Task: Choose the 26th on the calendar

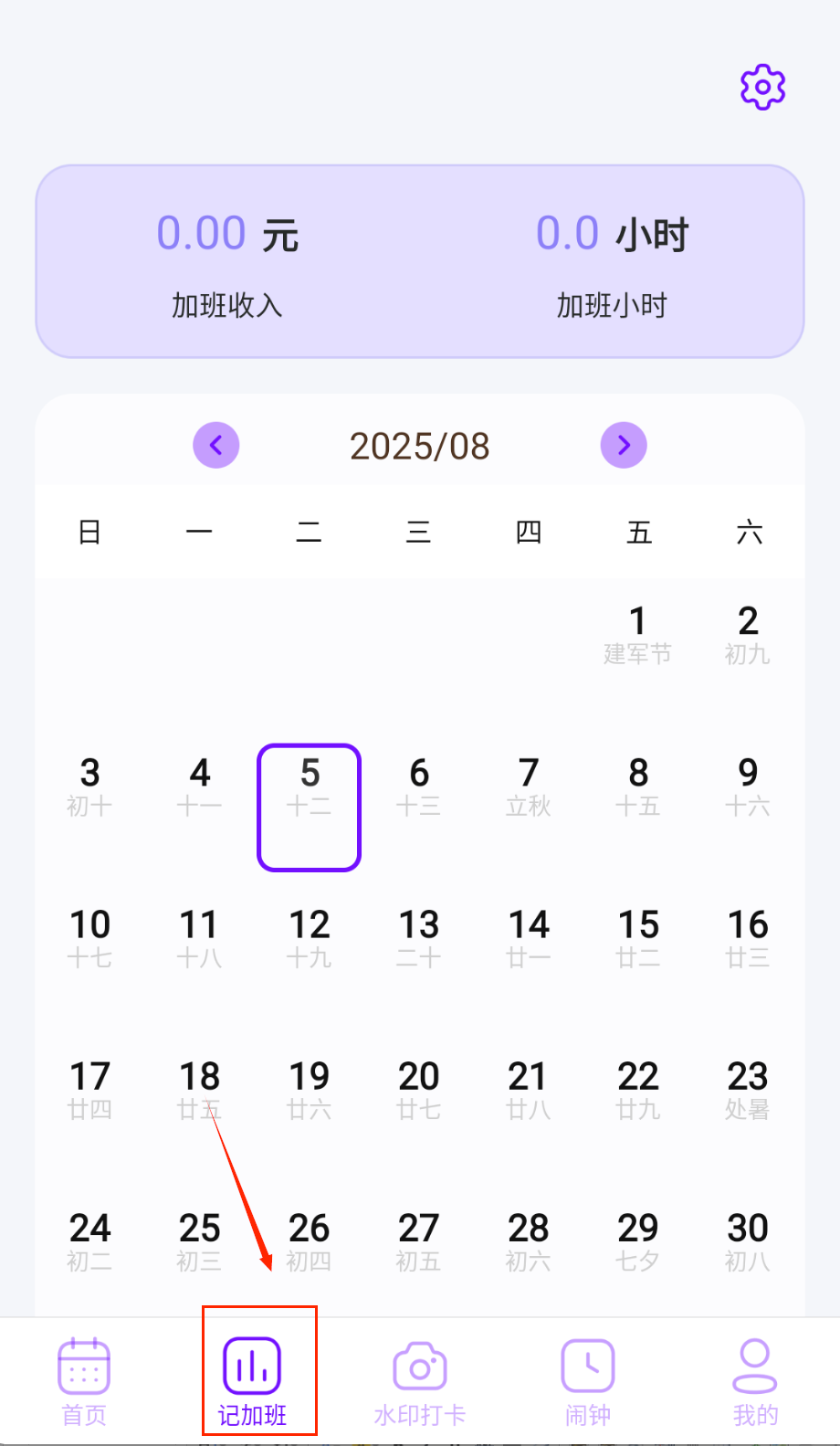Action: [310, 1241]
